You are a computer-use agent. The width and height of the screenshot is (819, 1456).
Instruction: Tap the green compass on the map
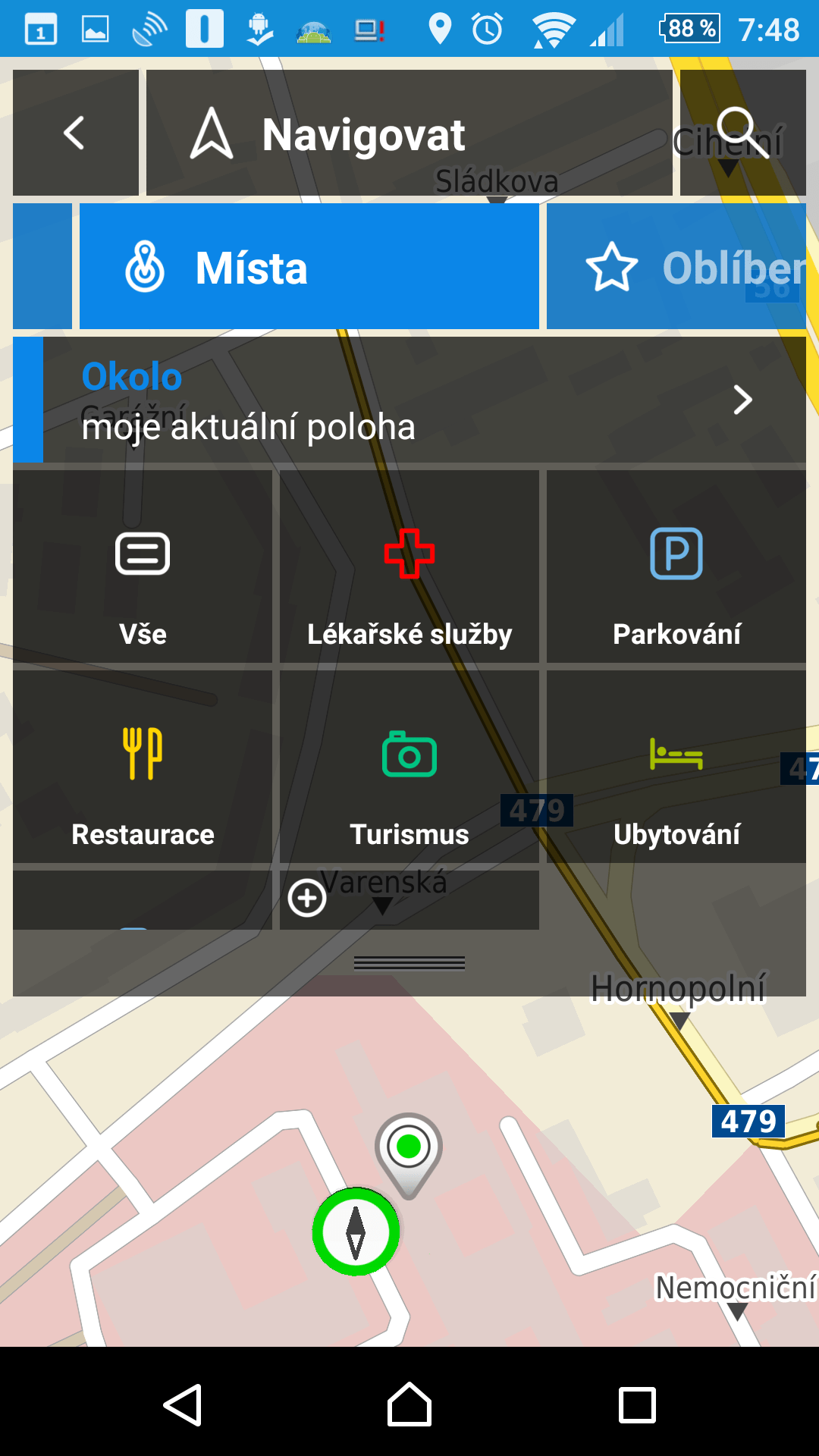click(356, 1232)
